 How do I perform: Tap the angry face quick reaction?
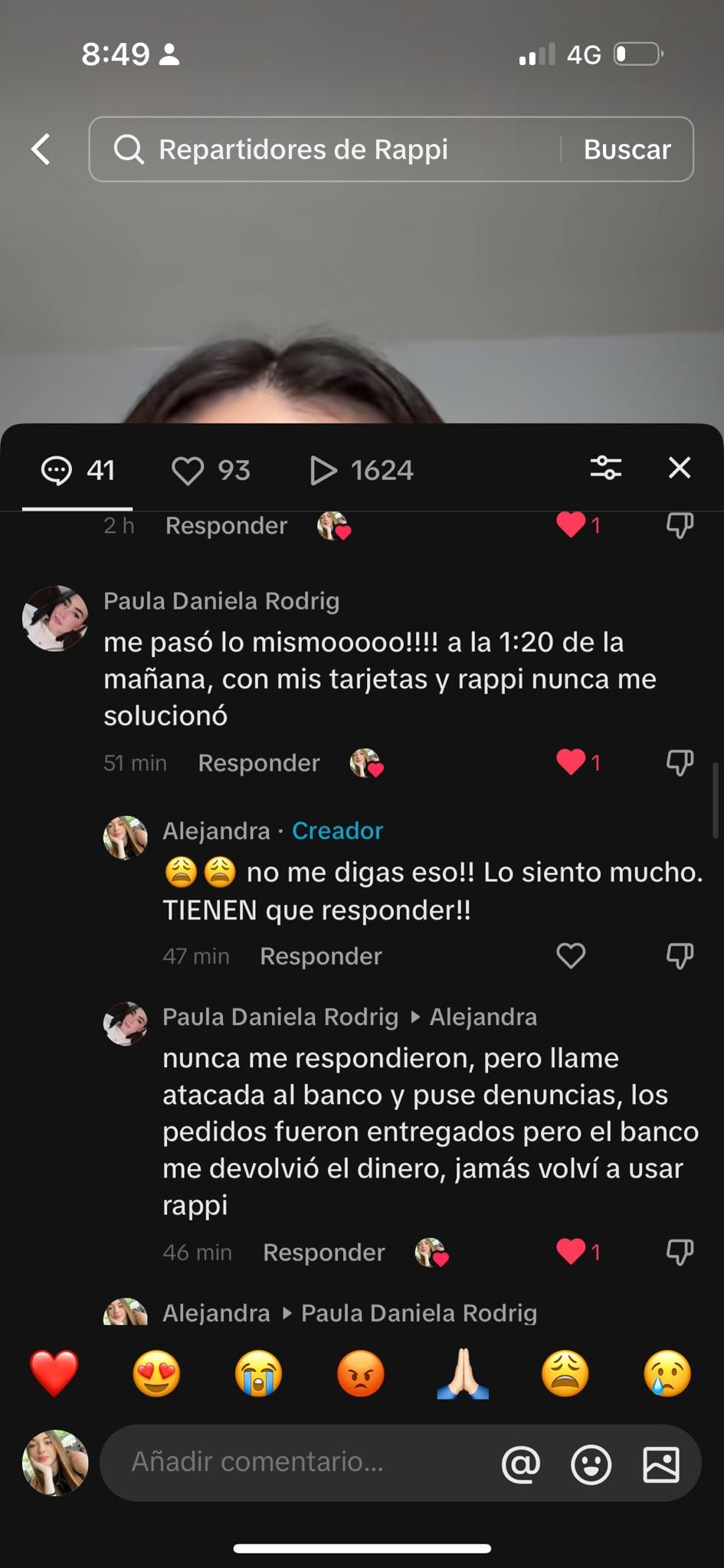(360, 1373)
